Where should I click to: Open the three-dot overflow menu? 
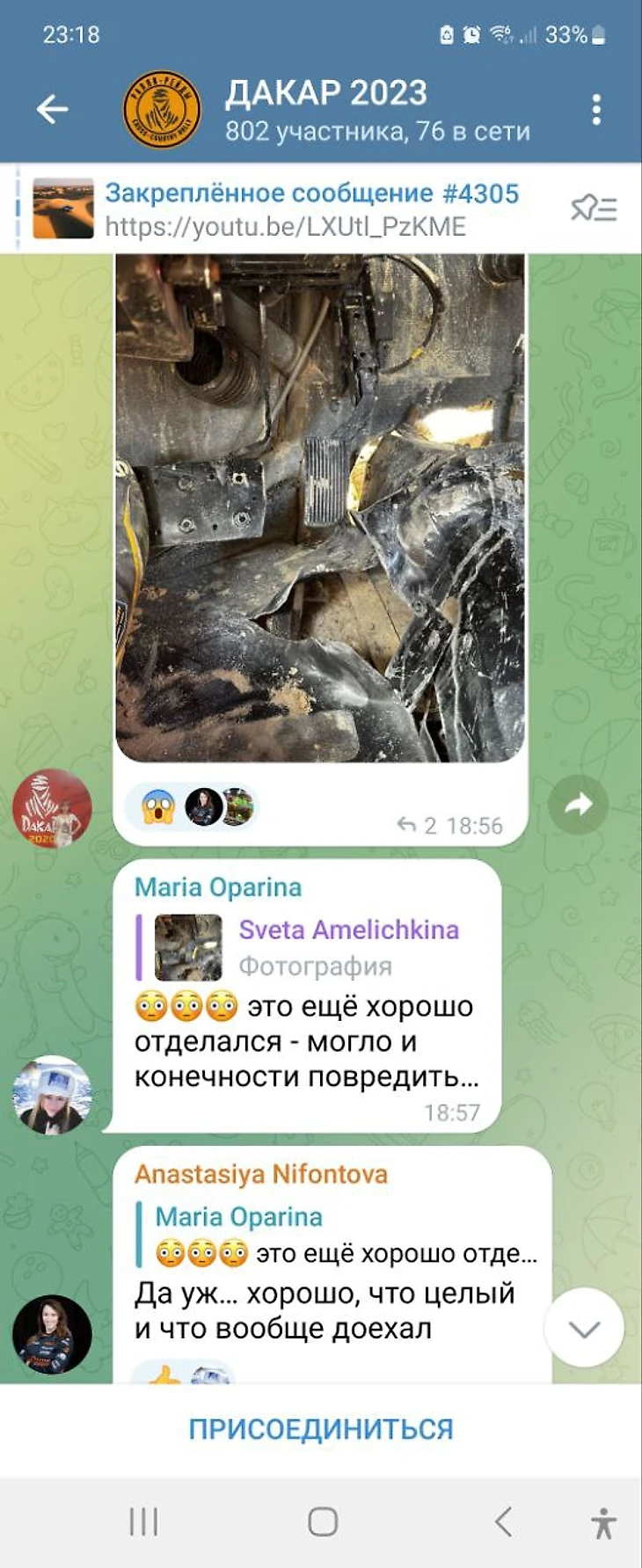tap(596, 109)
